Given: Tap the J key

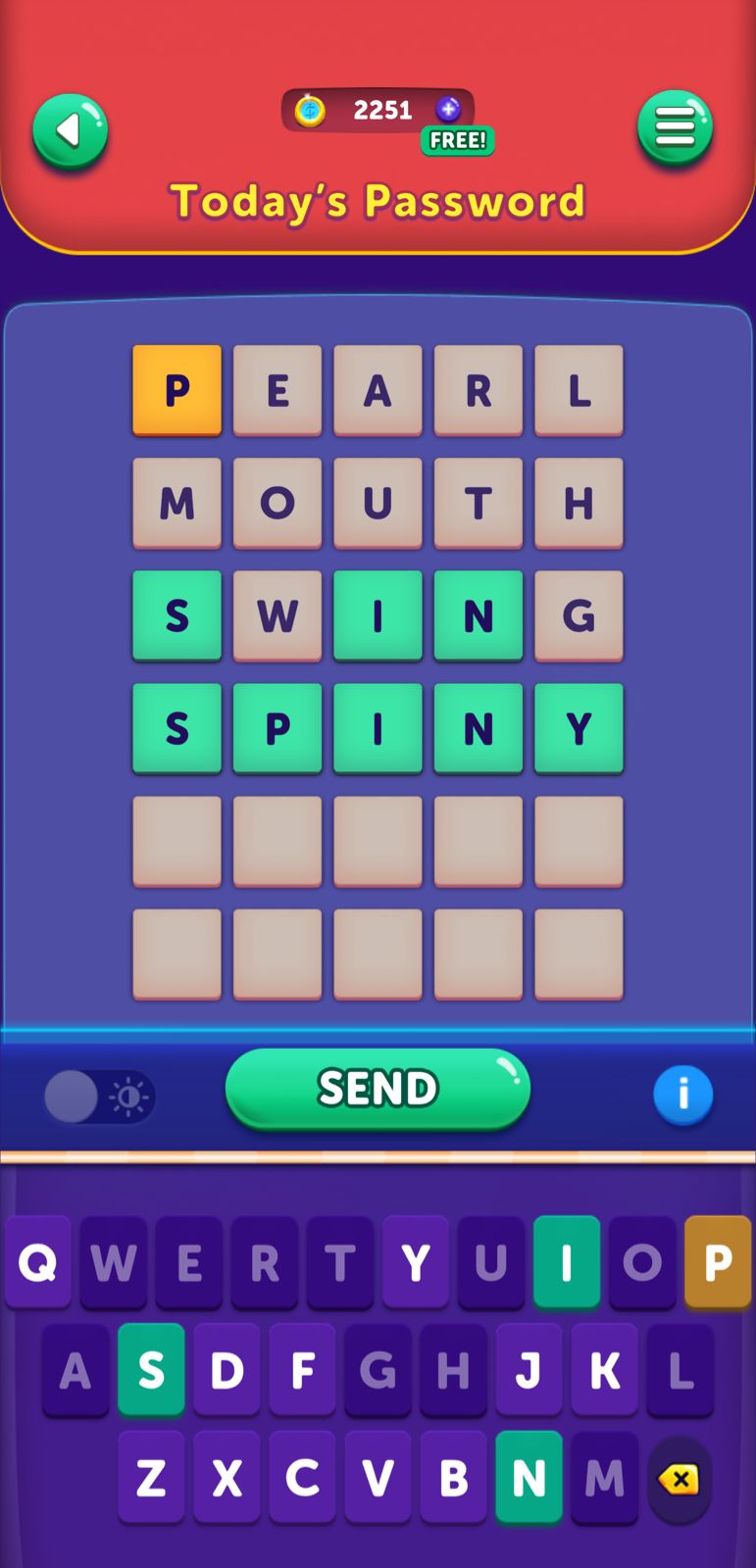Looking at the screenshot, I should [x=529, y=1370].
